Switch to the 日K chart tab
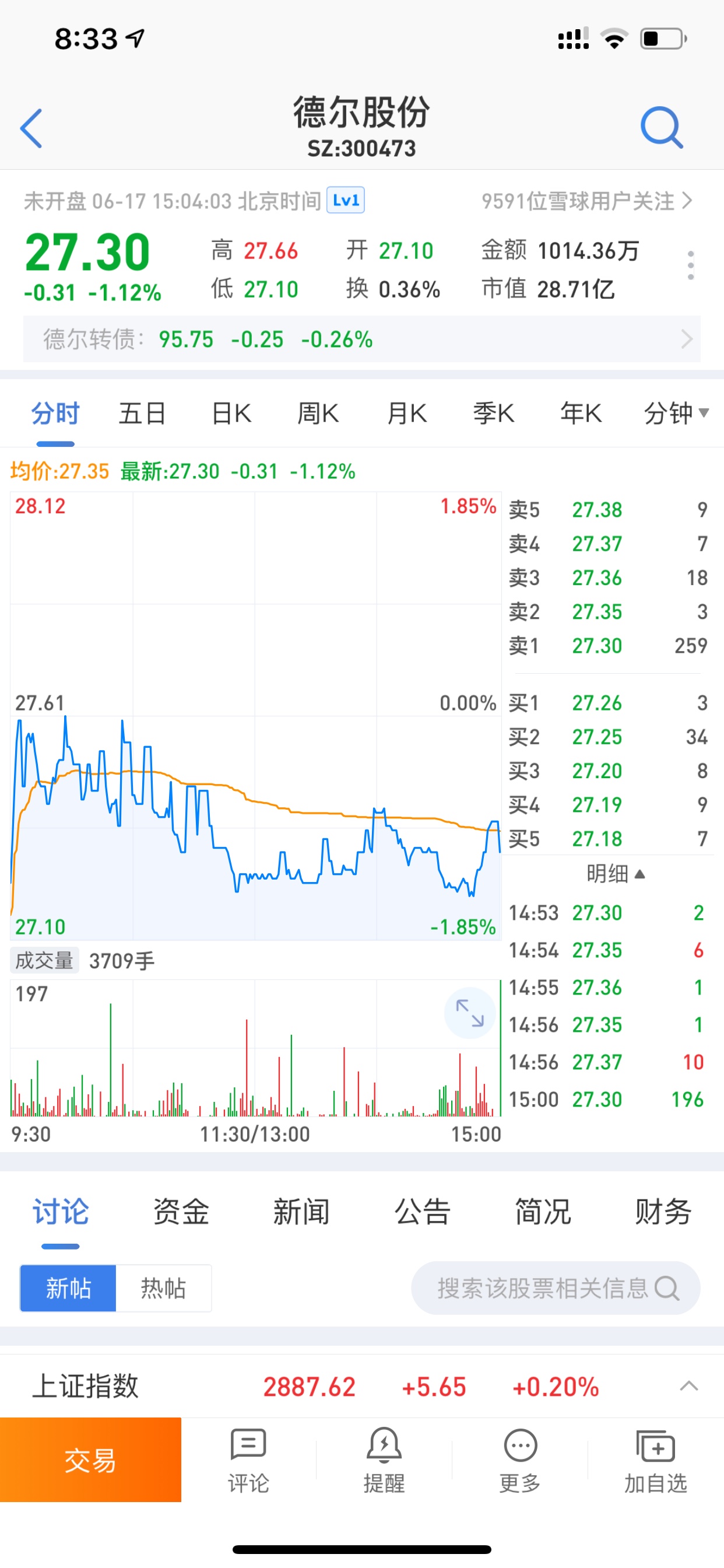Viewport: 724px width, 1568px height. click(x=231, y=414)
